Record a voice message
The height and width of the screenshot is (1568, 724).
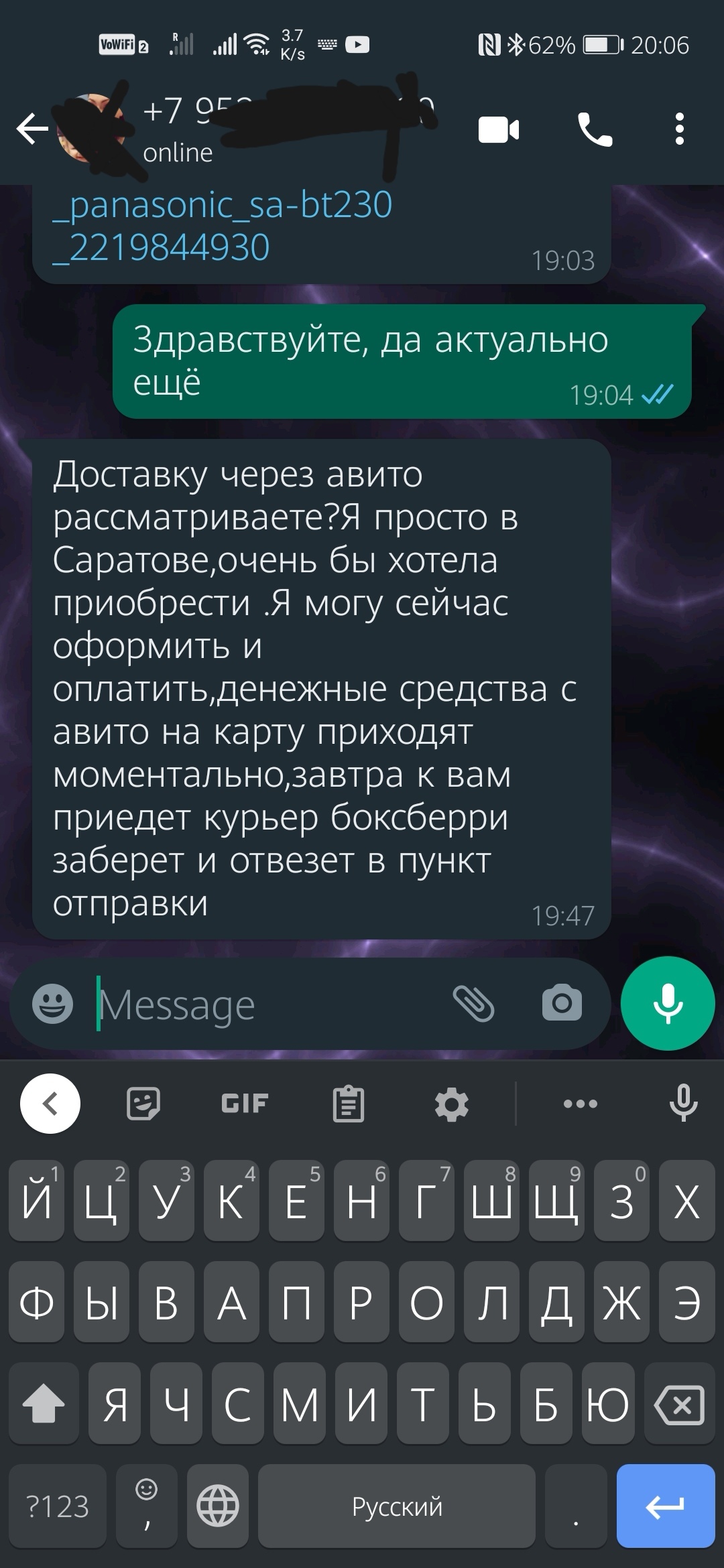tap(668, 1003)
